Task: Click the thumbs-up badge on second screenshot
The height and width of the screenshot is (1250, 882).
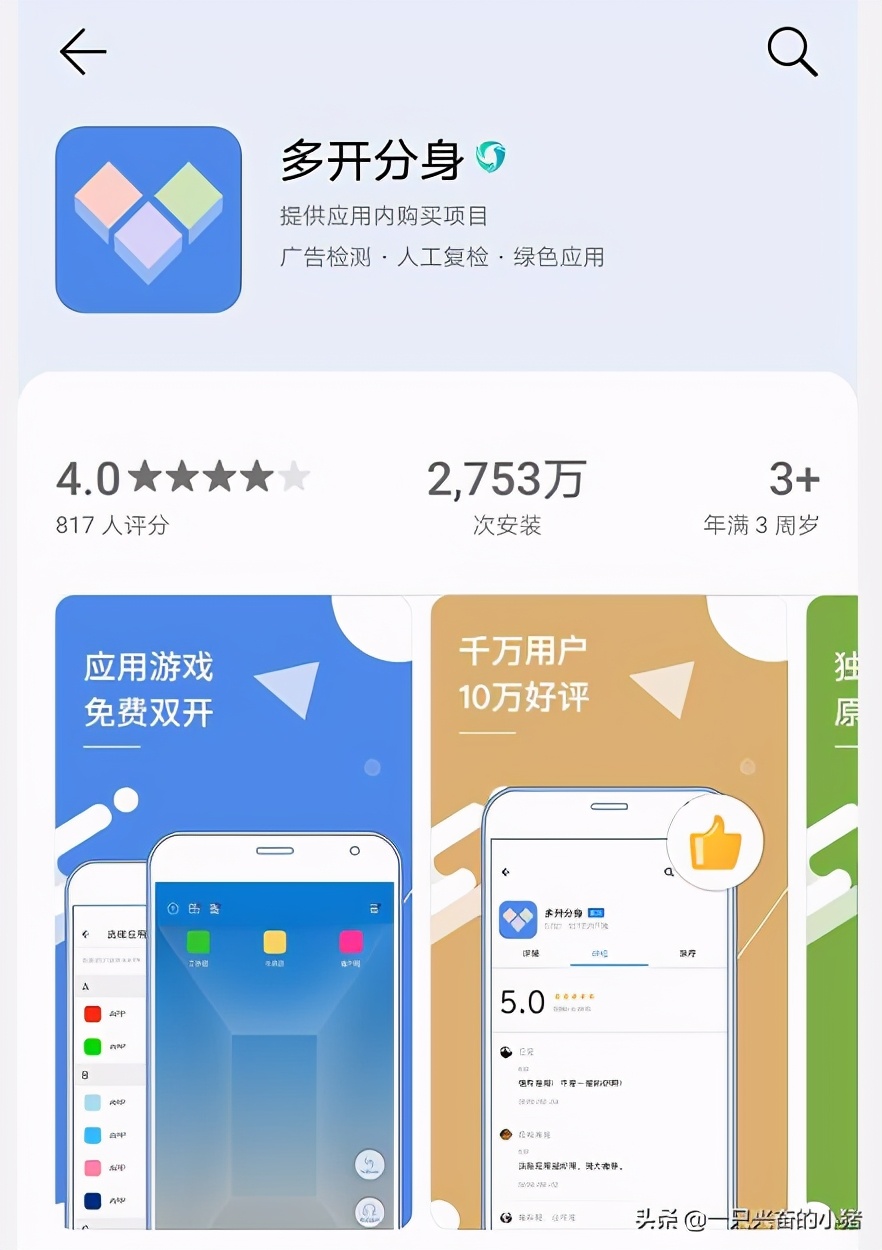Action: coord(713,843)
